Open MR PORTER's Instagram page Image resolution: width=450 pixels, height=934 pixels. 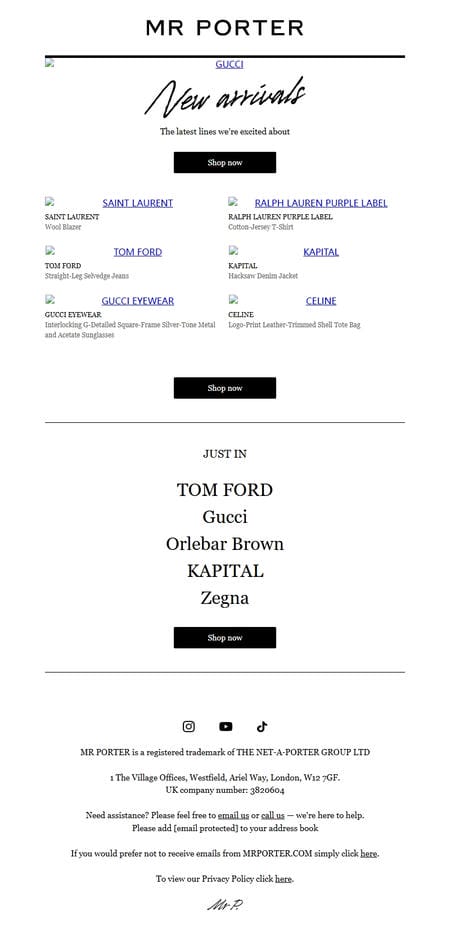(x=188, y=726)
